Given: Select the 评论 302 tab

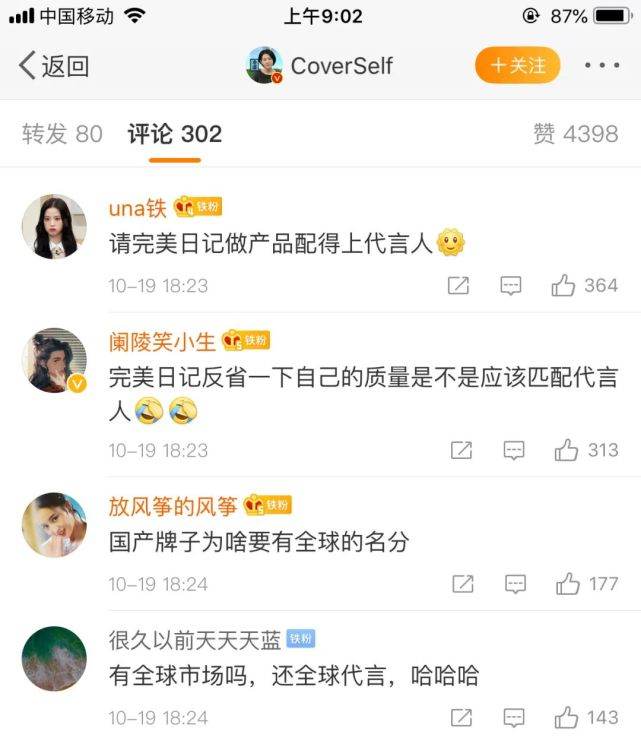Looking at the screenshot, I should pyautogui.click(x=174, y=134).
